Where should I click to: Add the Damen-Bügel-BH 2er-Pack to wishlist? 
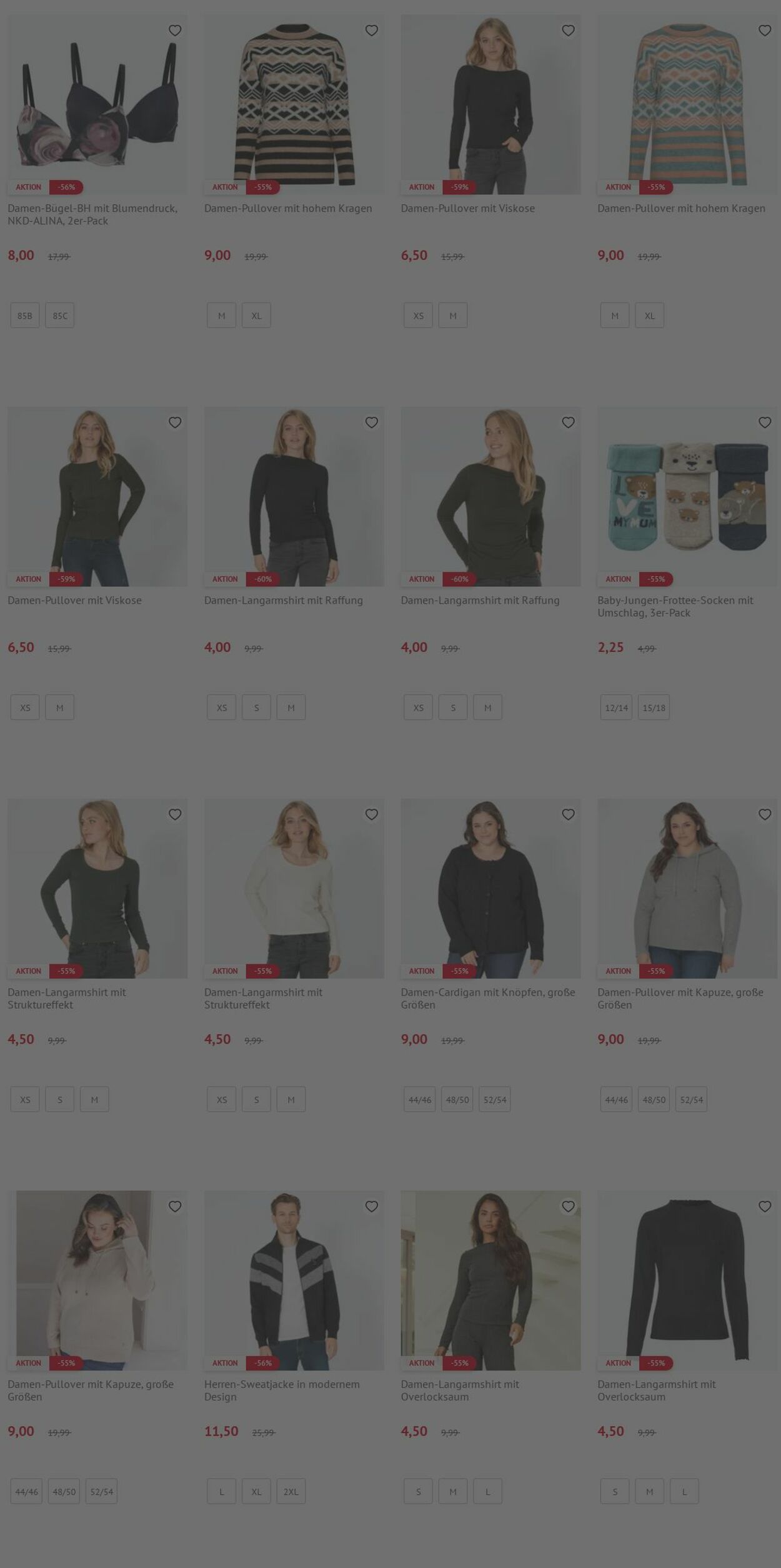coord(175,30)
